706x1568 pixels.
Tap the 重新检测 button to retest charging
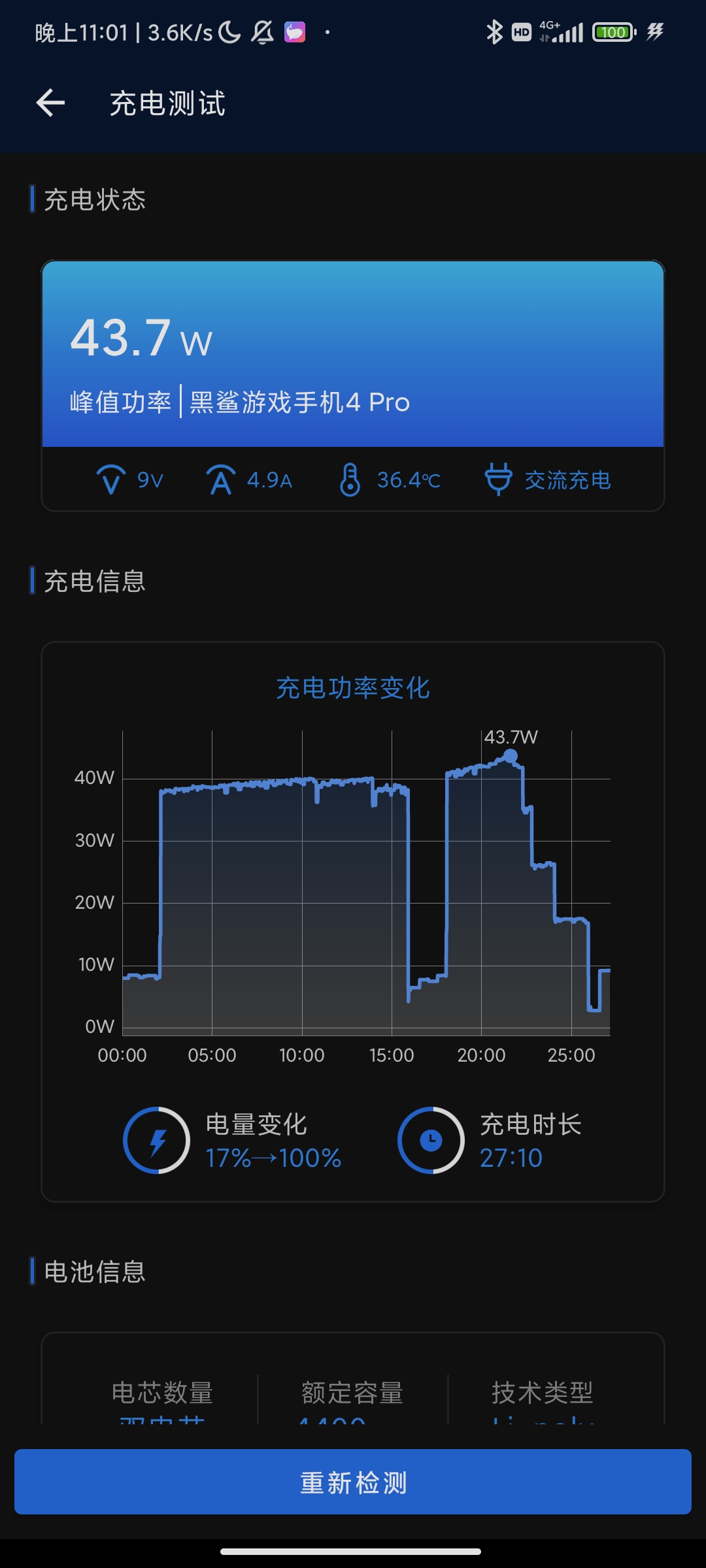pyautogui.click(x=353, y=1482)
